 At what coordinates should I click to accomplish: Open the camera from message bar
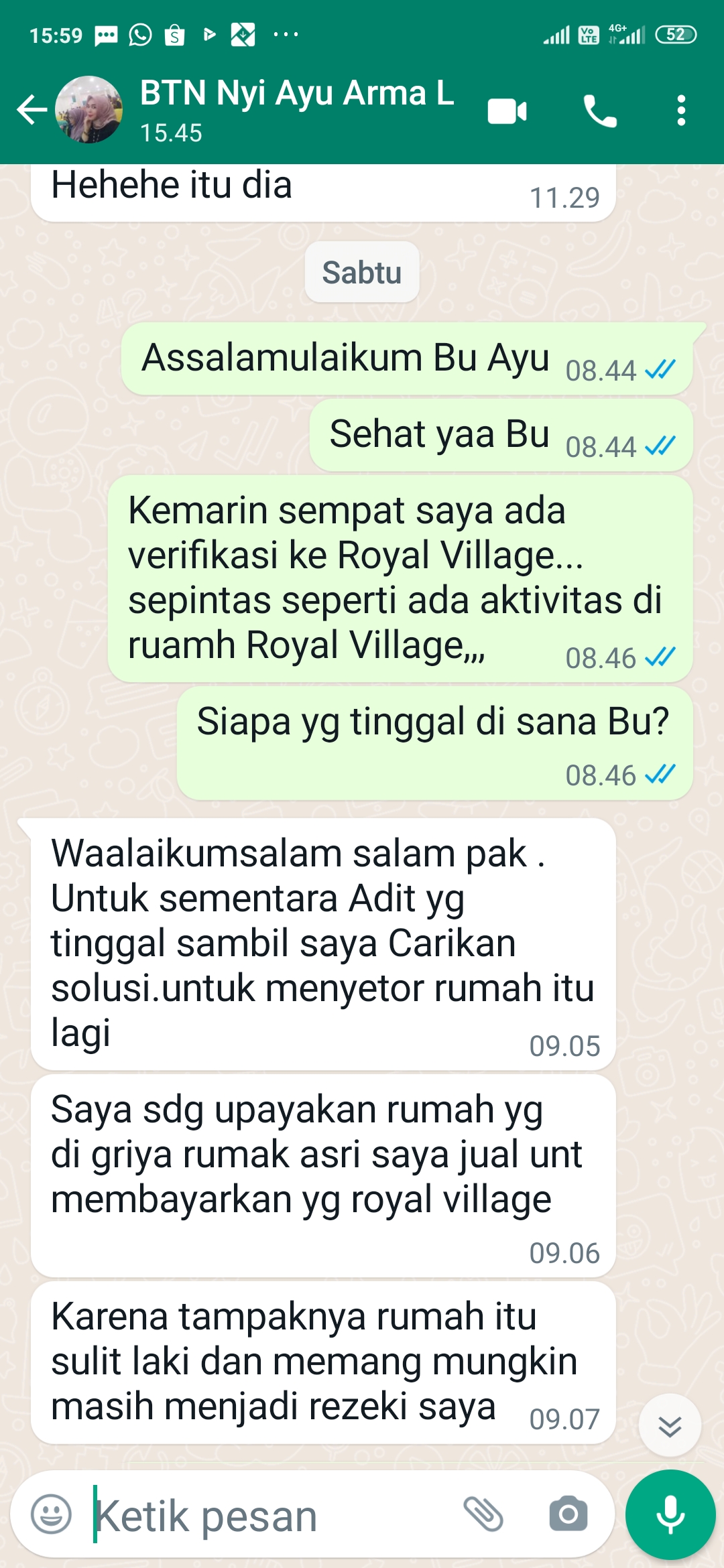pos(568,1514)
